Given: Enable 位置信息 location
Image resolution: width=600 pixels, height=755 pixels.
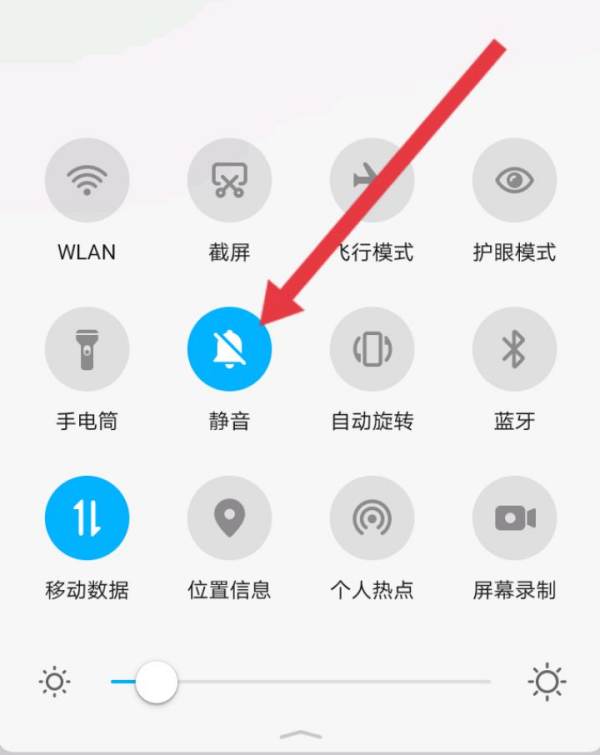Looking at the screenshot, I should [229, 518].
